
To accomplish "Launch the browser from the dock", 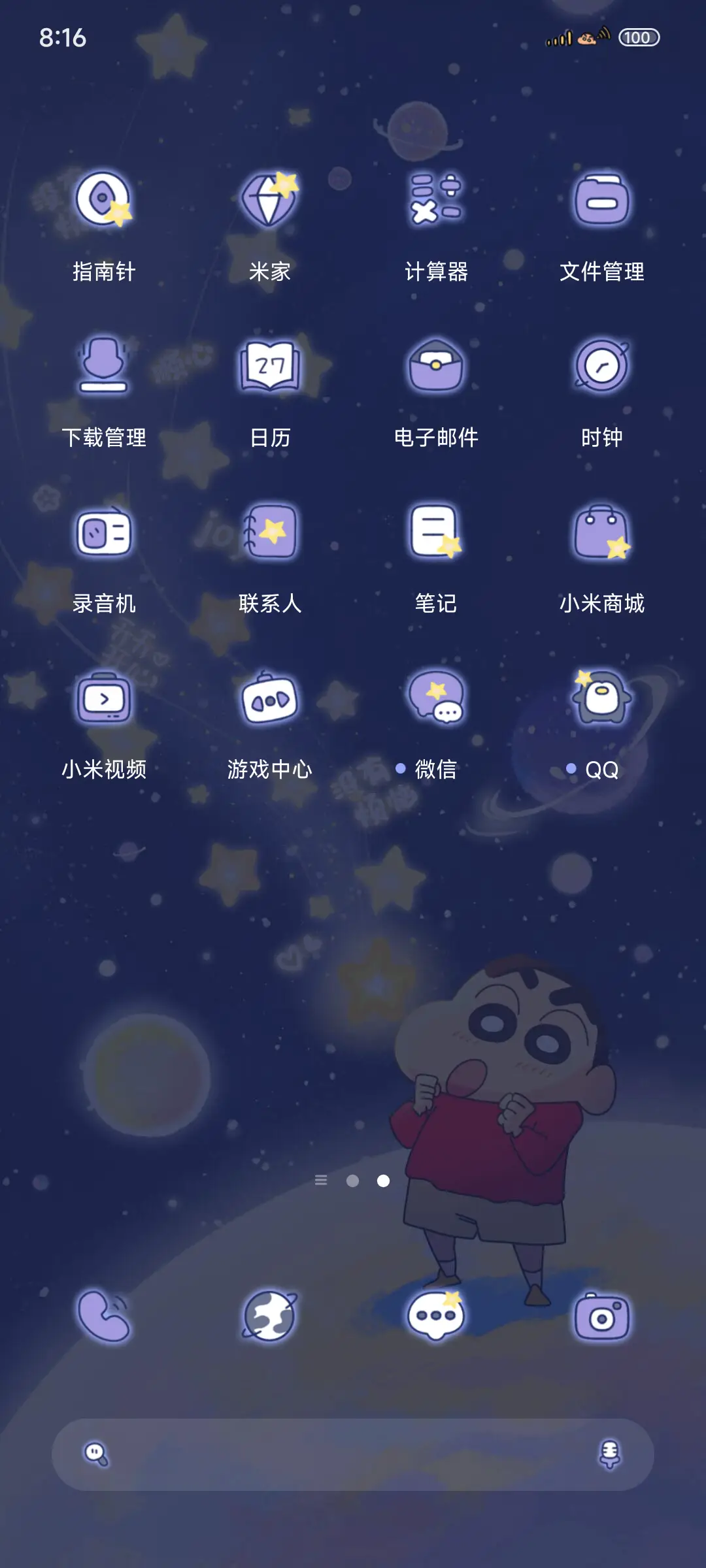I will pyautogui.click(x=270, y=1315).
